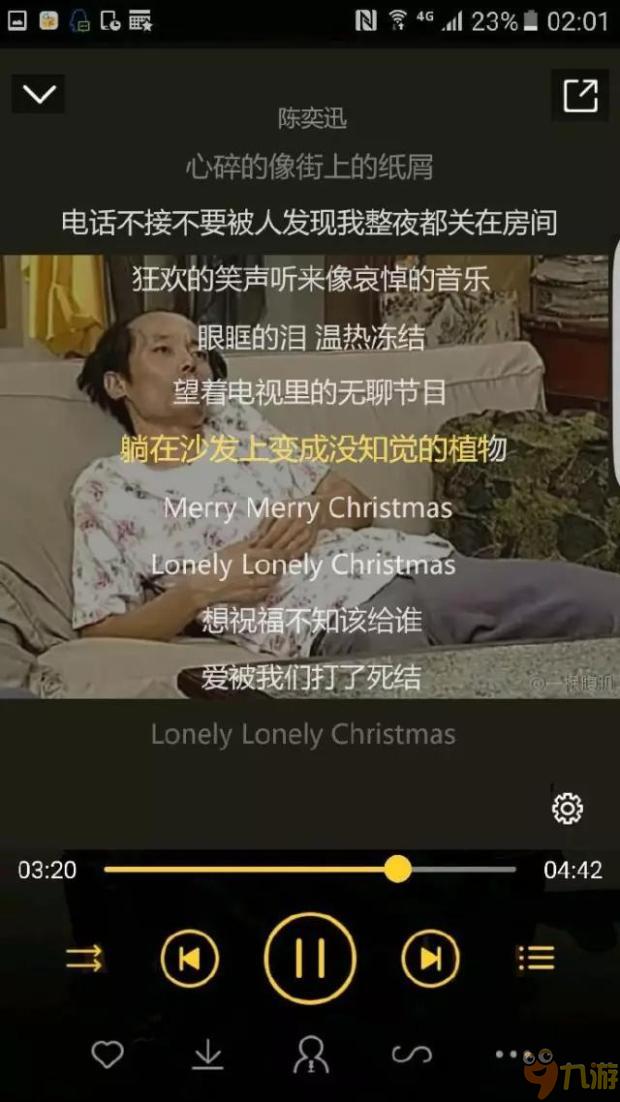The height and width of the screenshot is (1102, 620).
Task: Download the current song
Action: pos(208,1054)
